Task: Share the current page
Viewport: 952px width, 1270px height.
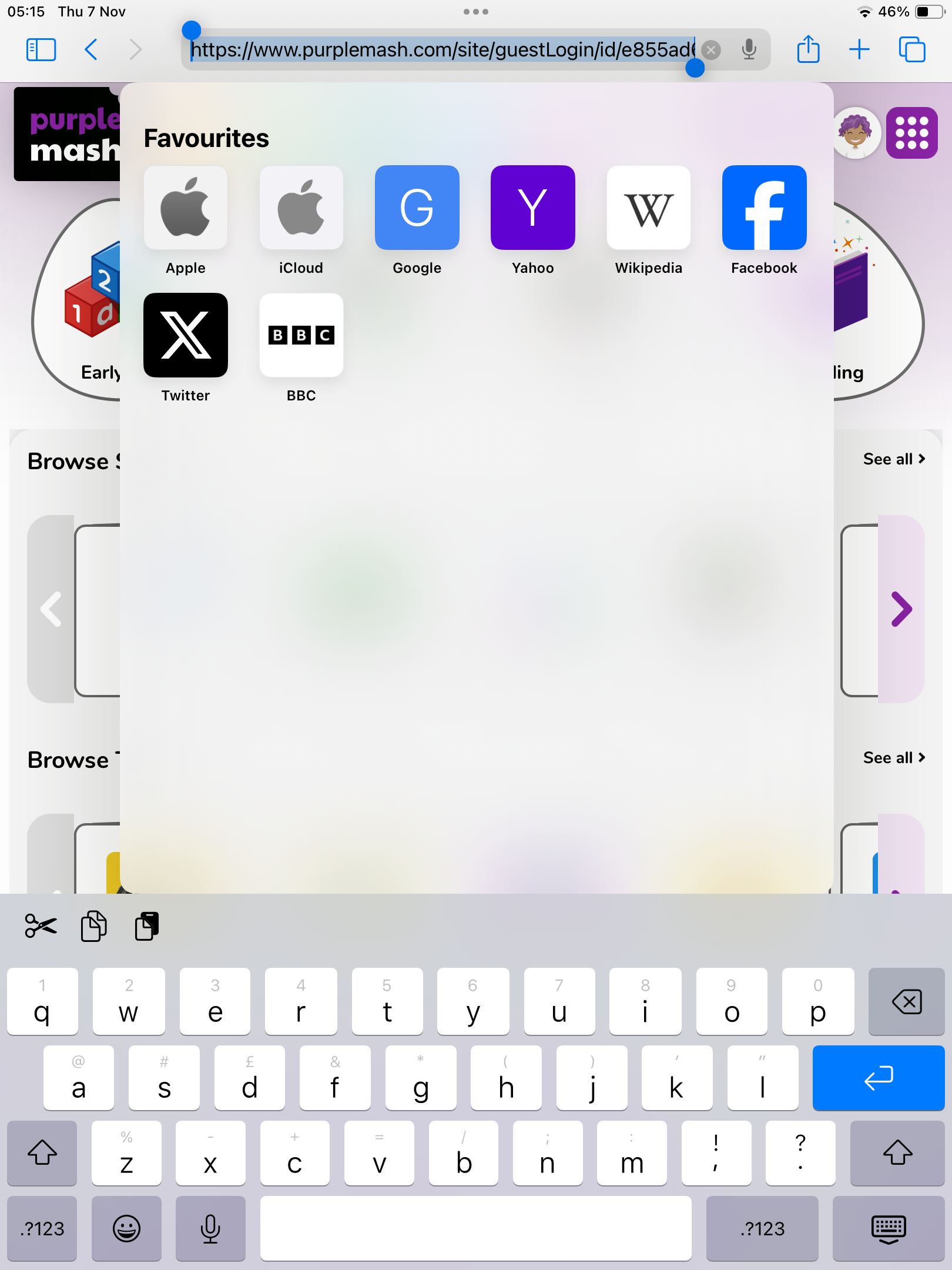Action: point(808,49)
